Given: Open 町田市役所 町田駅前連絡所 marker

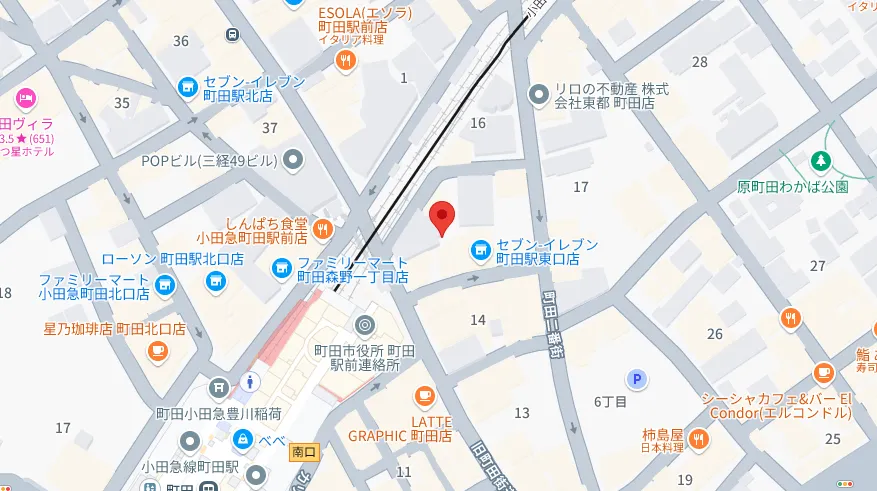Looking at the screenshot, I should [364, 325].
